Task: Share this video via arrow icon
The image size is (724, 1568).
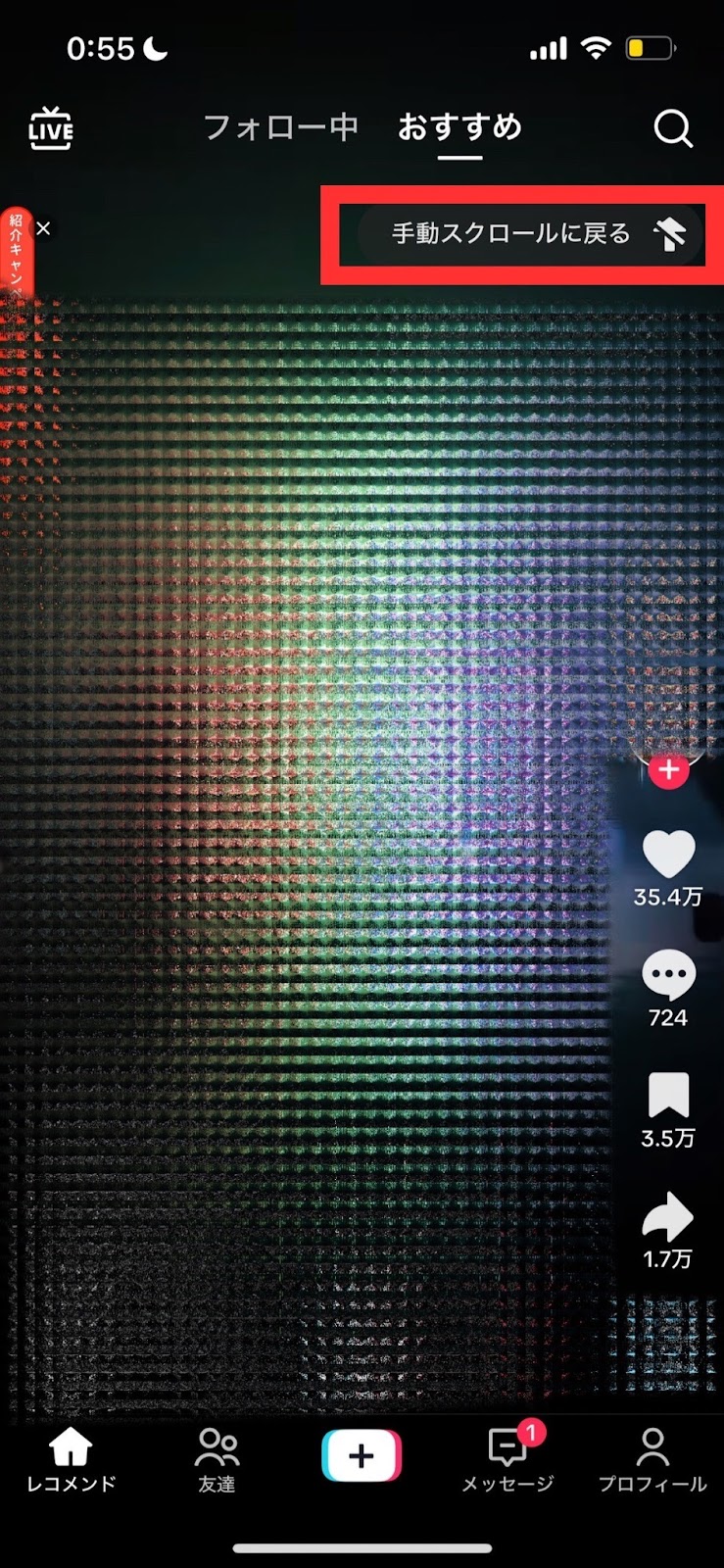Action: (x=668, y=1217)
